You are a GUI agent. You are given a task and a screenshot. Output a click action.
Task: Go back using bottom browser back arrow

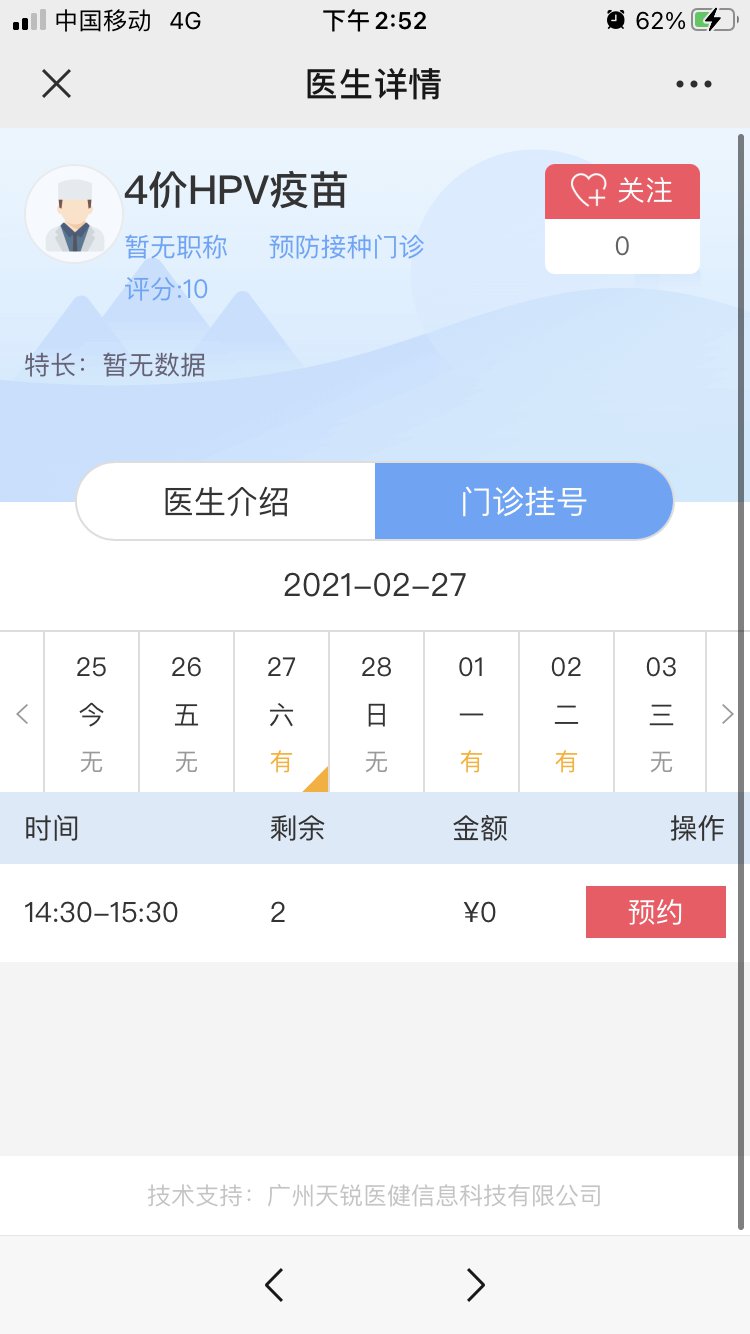[x=274, y=1284]
